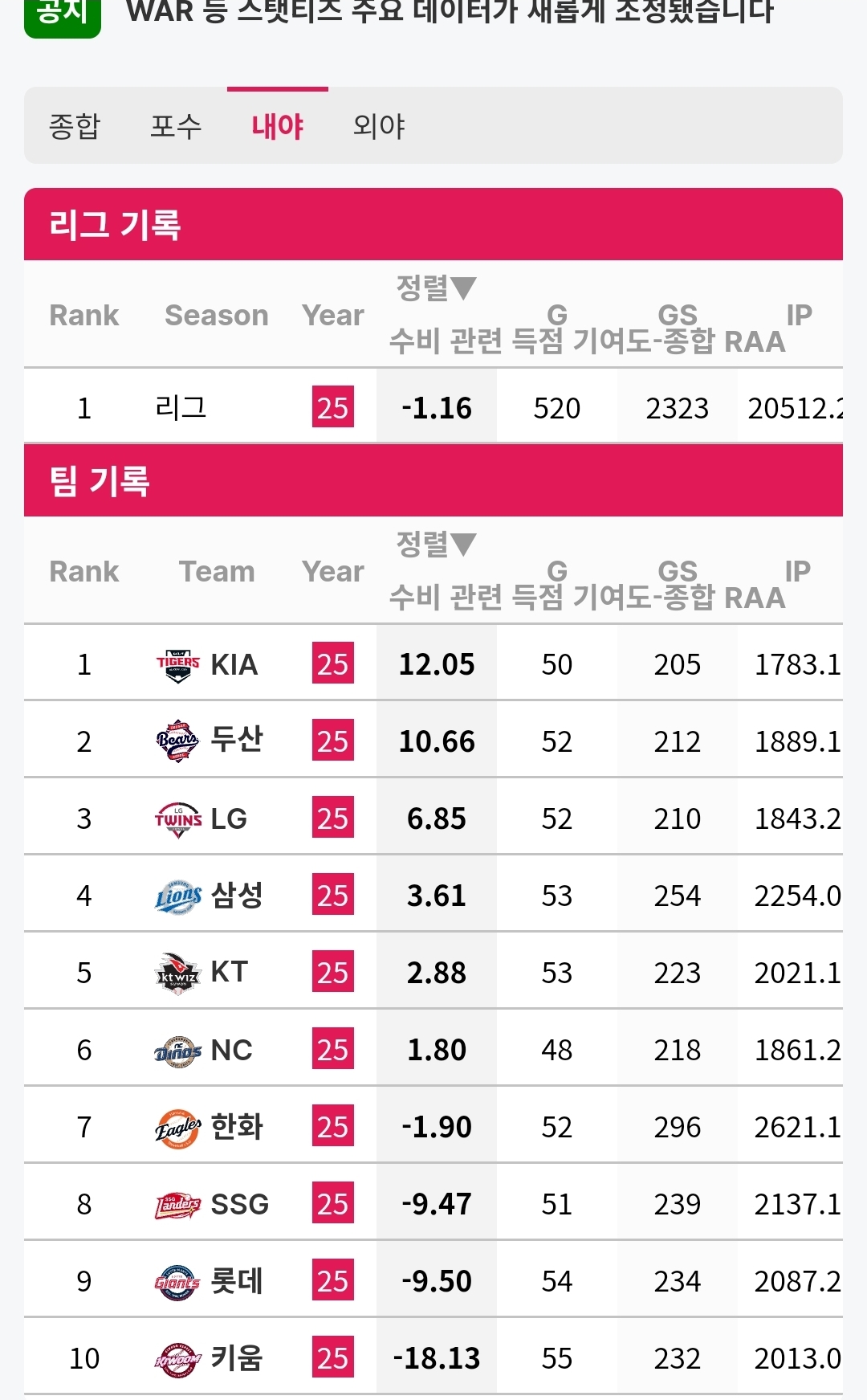The width and height of the screenshot is (867, 1400).
Task: Open the WAR 스탯티즈 notice
Action: click(450, 12)
